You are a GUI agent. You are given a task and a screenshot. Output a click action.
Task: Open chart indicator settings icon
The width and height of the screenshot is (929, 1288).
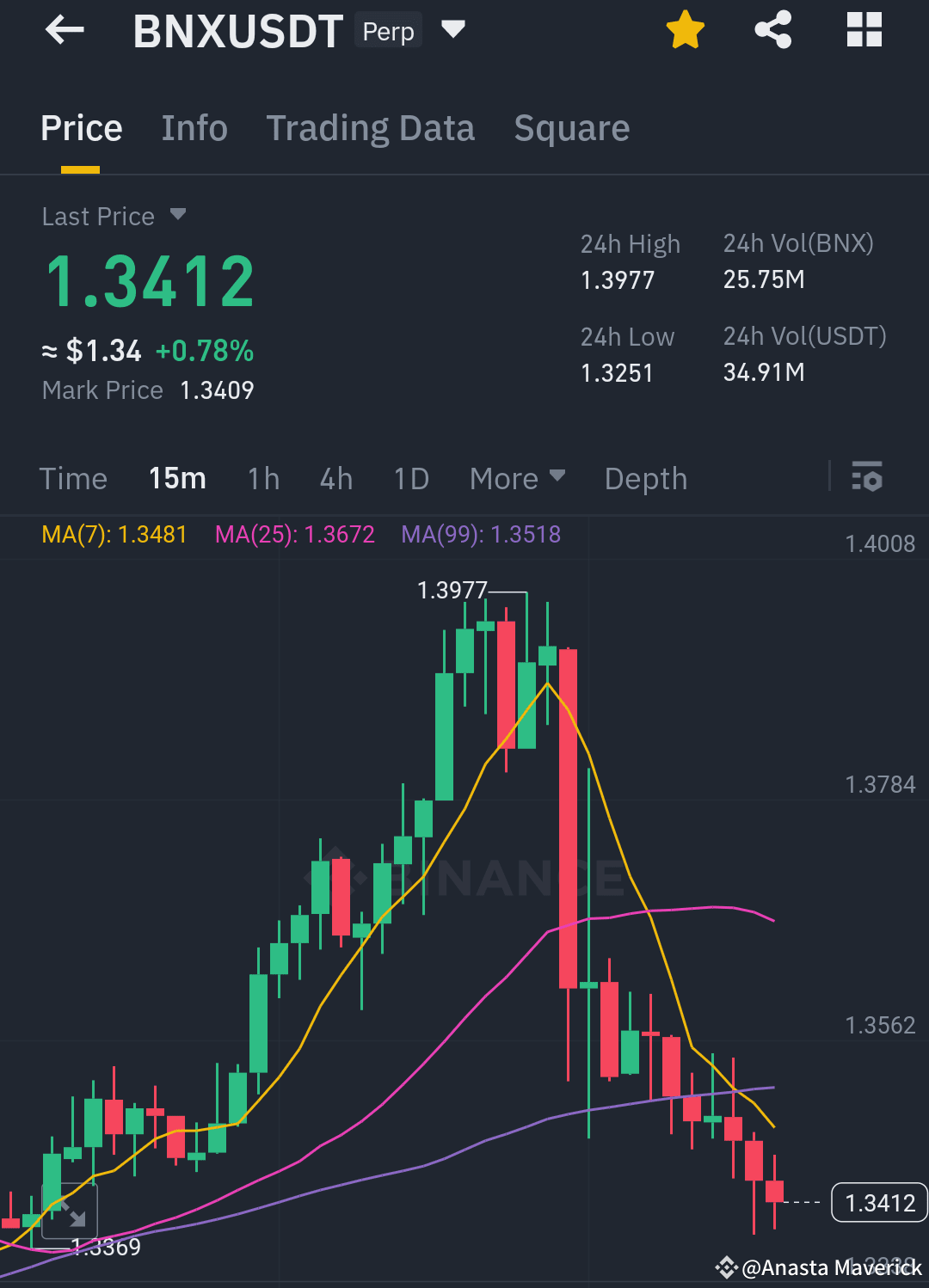867,478
